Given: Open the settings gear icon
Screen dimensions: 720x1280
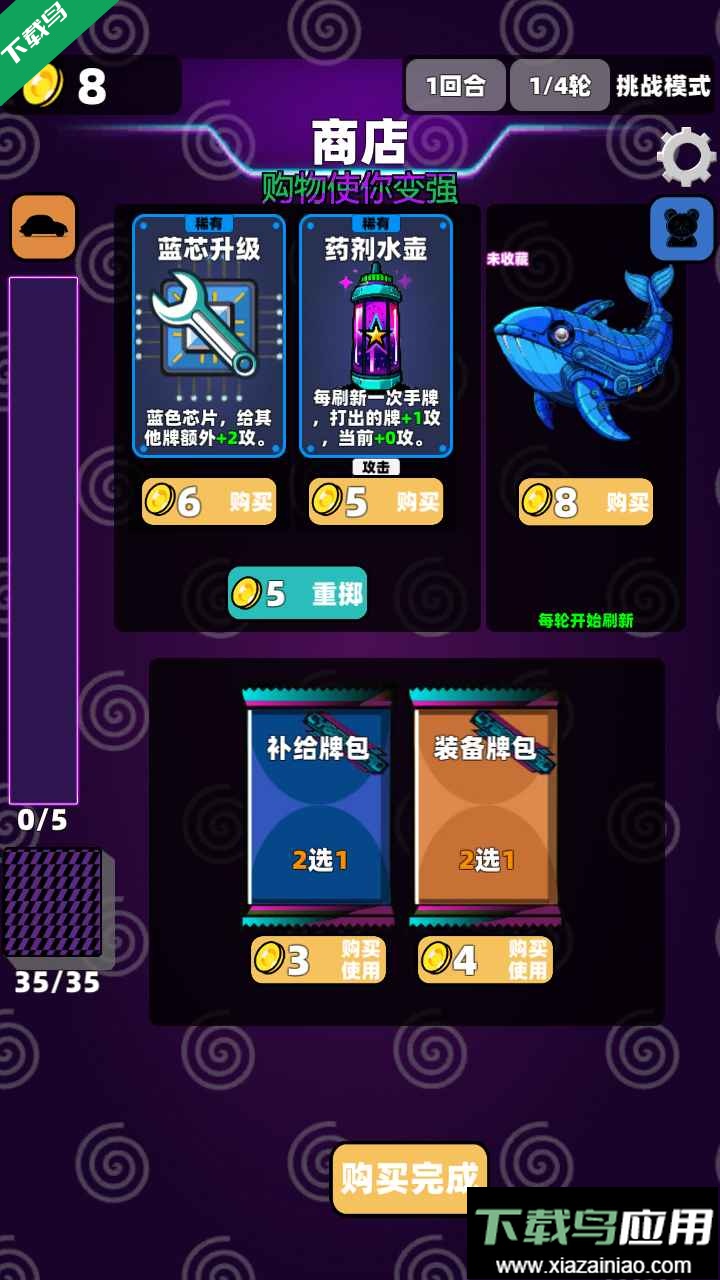Looking at the screenshot, I should (686, 156).
